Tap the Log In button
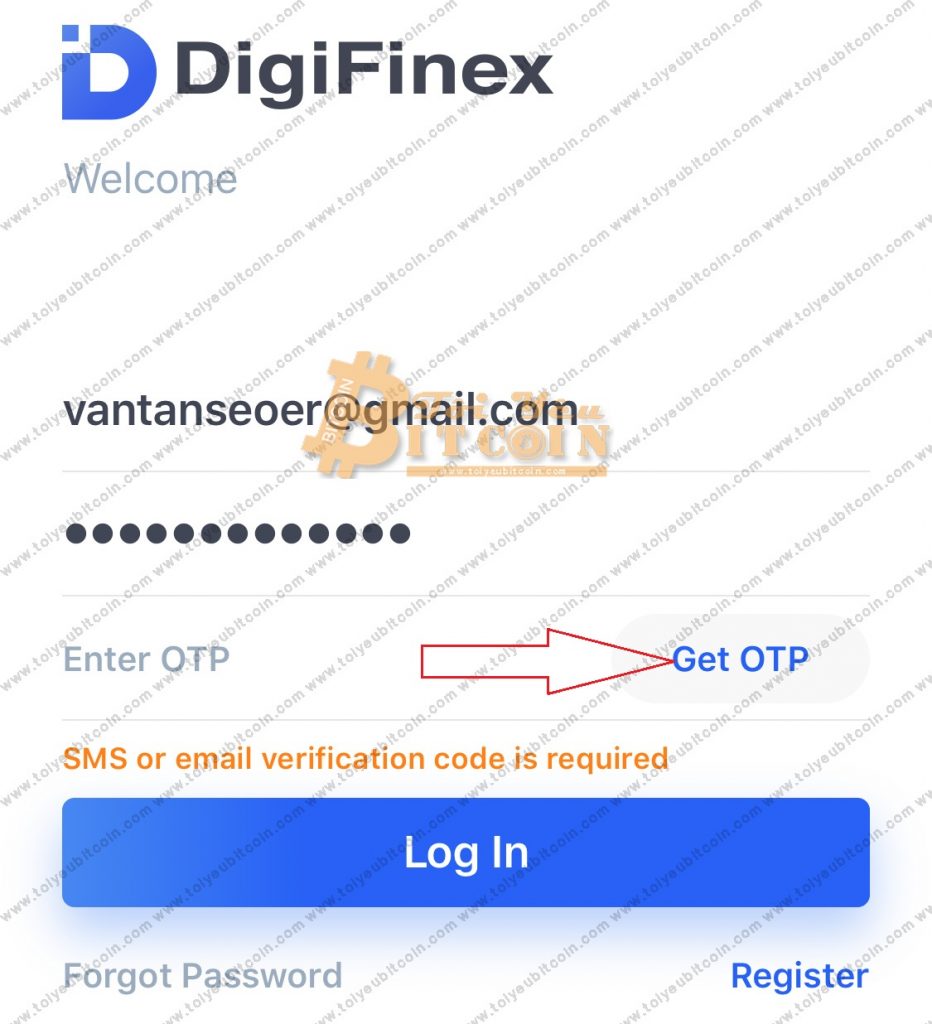Image resolution: width=932 pixels, height=1024 pixels. click(465, 852)
